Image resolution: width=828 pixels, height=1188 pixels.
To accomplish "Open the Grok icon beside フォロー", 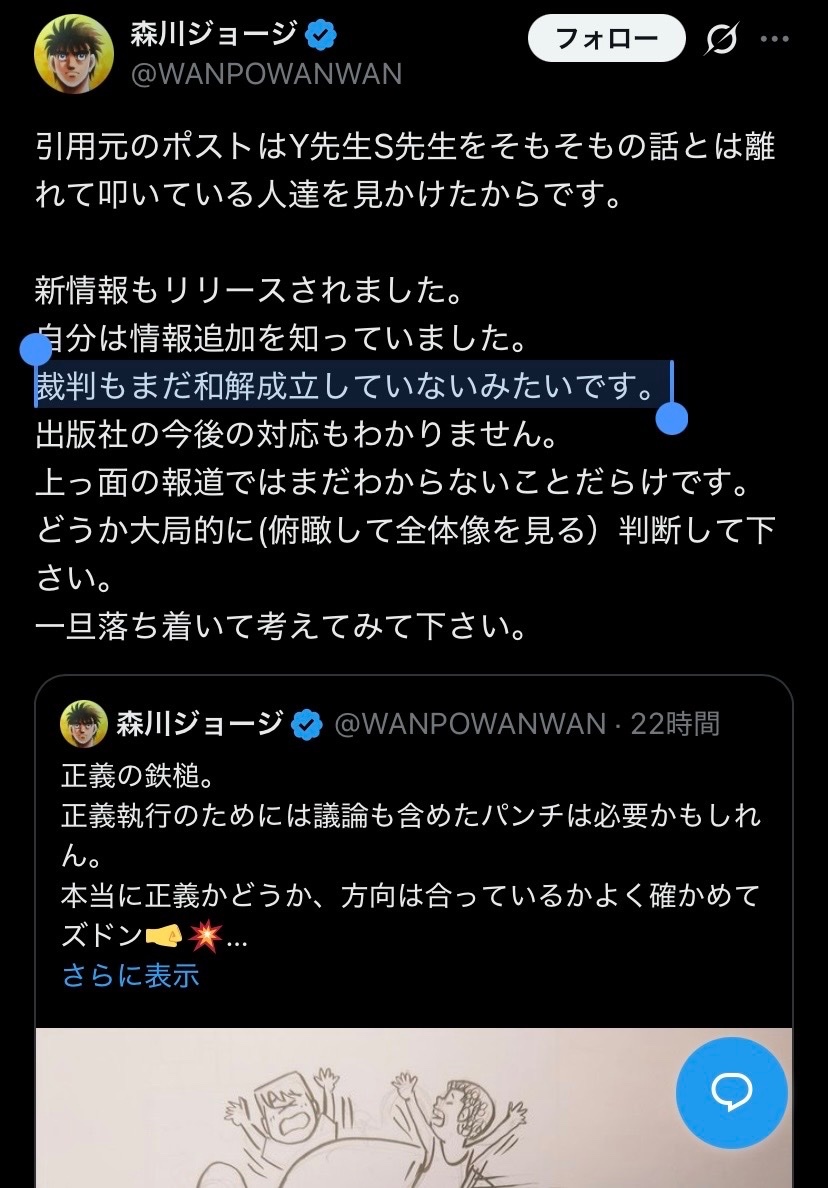I will (x=721, y=41).
